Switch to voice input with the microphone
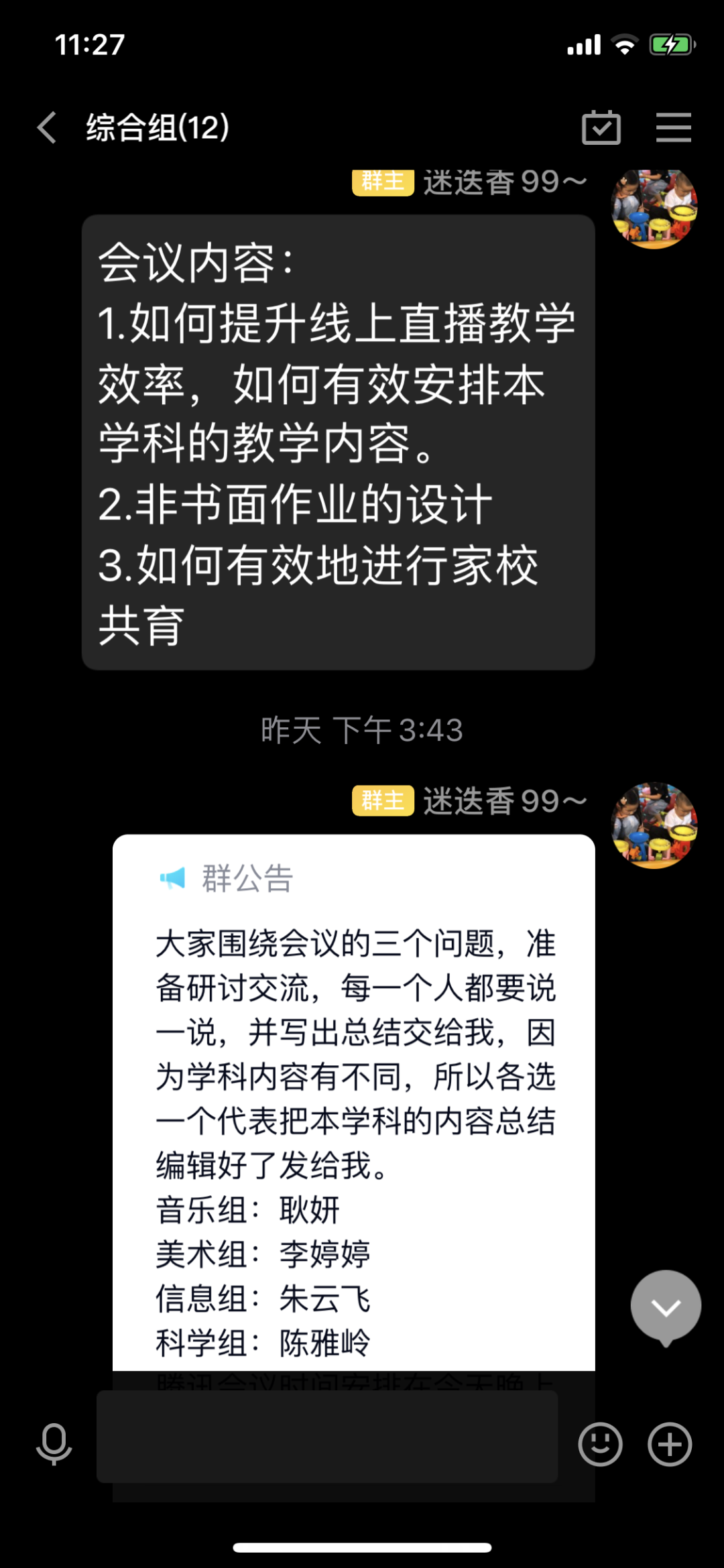The height and width of the screenshot is (1568, 724). click(x=54, y=1443)
